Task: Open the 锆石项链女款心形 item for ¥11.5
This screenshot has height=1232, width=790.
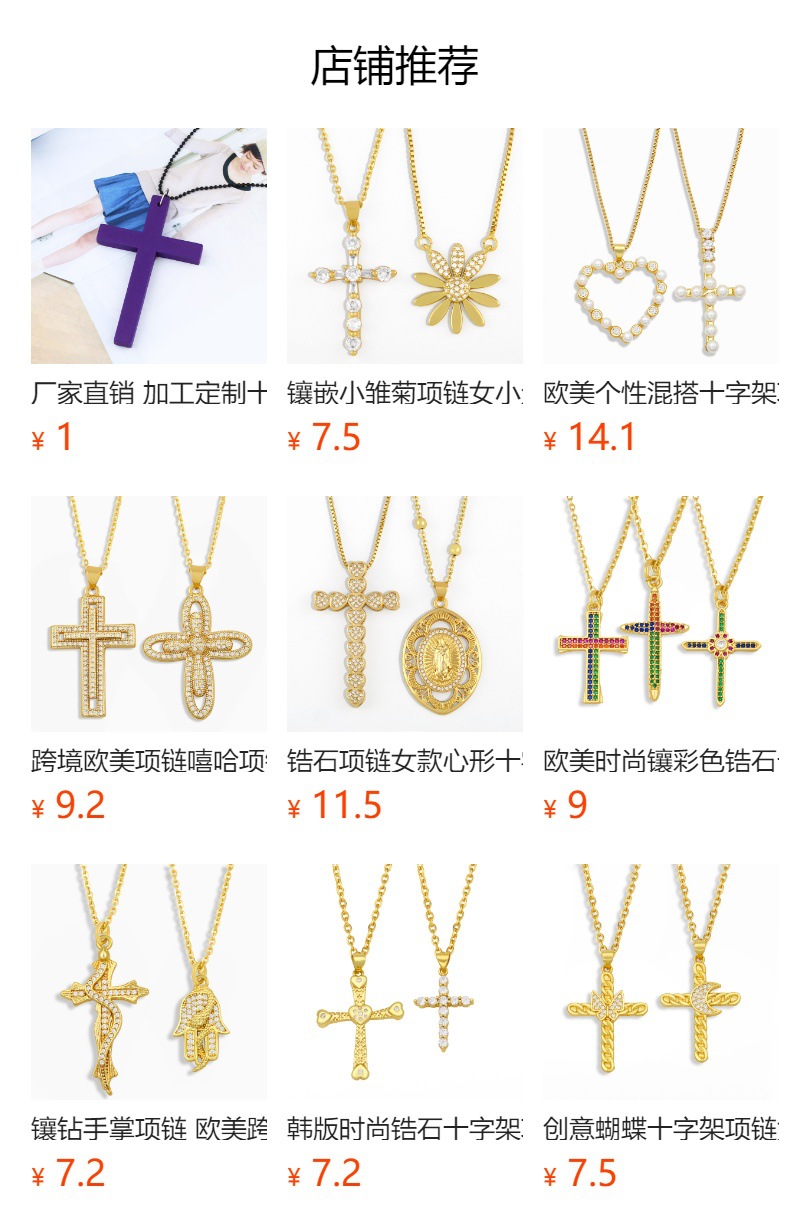Action: click(x=405, y=614)
